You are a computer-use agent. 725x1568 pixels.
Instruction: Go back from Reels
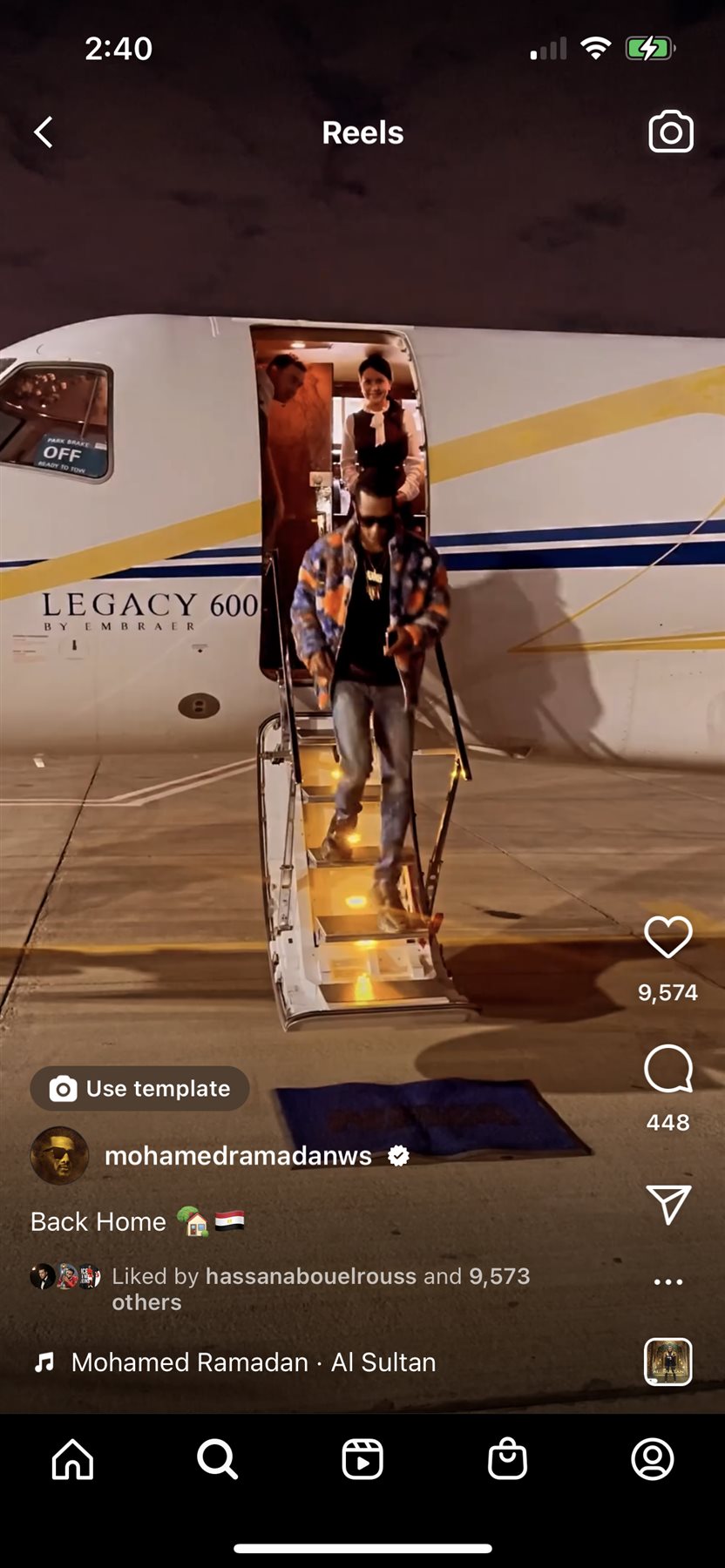pos(44,132)
